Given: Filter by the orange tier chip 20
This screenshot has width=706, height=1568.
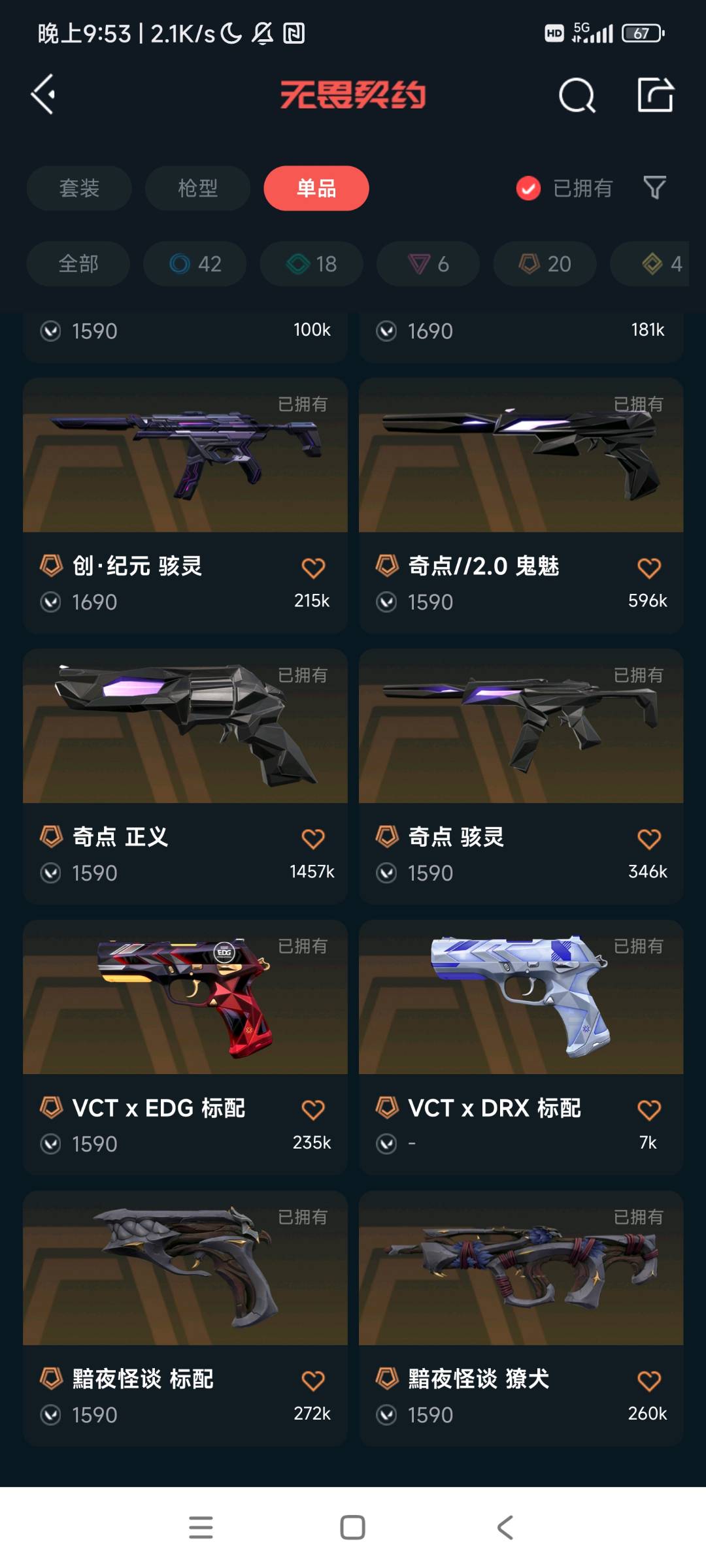Looking at the screenshot, I should click(545, 264).
